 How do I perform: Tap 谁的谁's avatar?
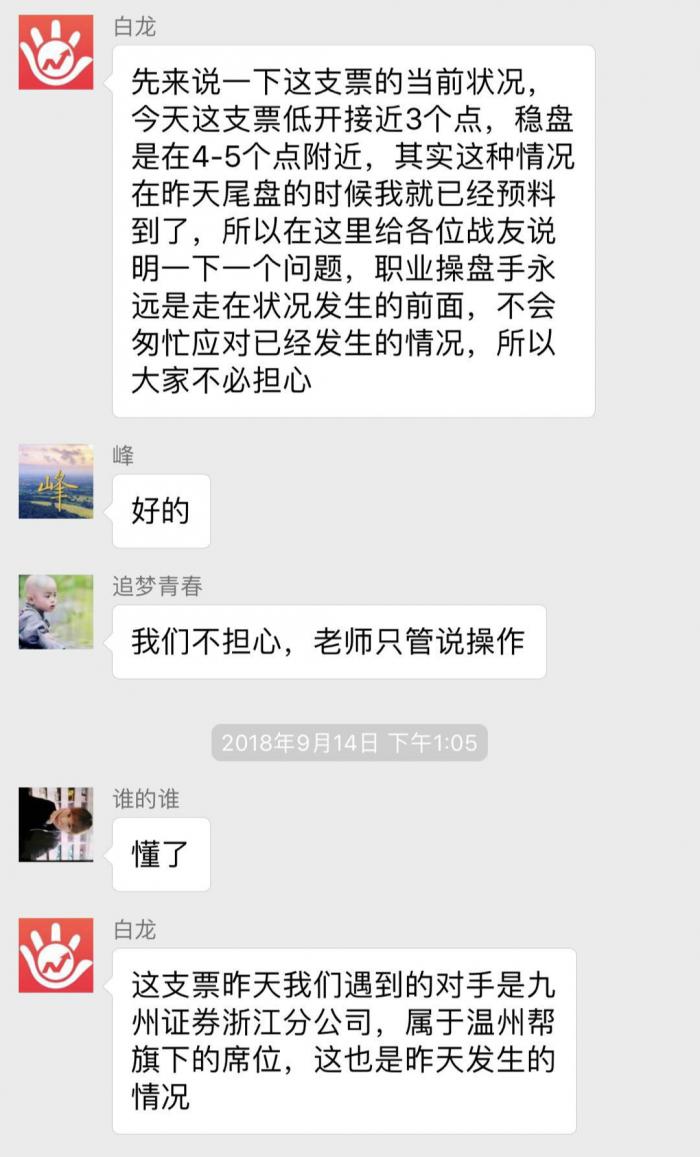[x=56, y=824]
